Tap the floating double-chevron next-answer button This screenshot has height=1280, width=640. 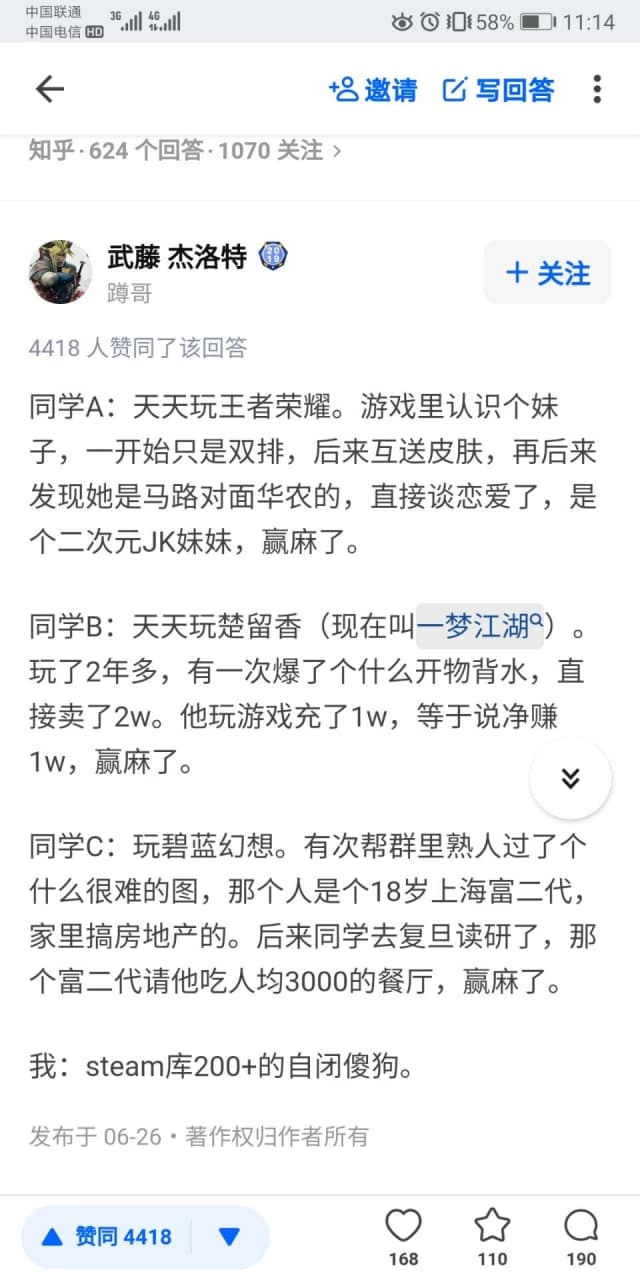click(x=570, y=779)
